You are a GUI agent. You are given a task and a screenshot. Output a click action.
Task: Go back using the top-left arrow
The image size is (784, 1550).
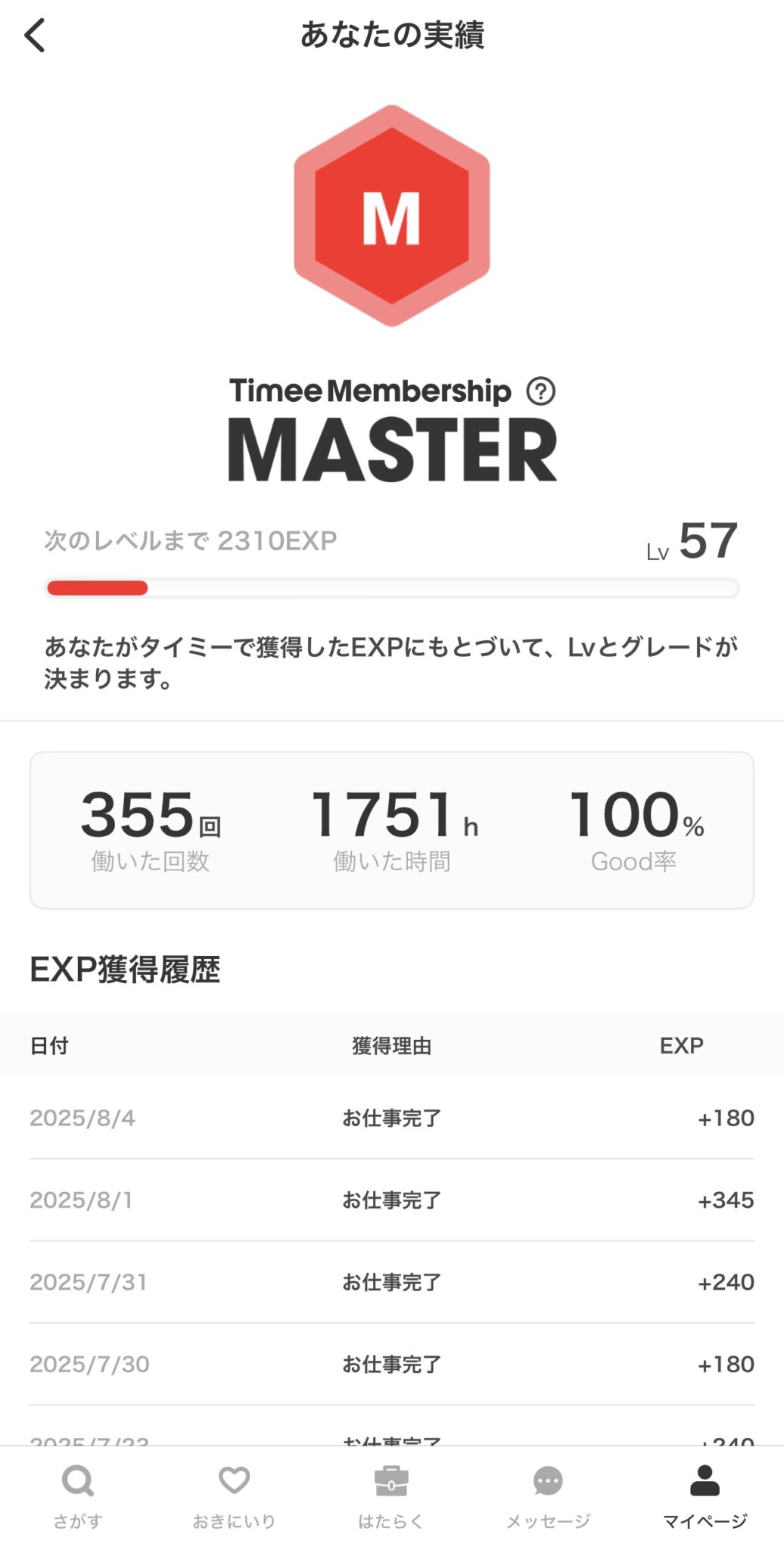[x=35, y=35]
